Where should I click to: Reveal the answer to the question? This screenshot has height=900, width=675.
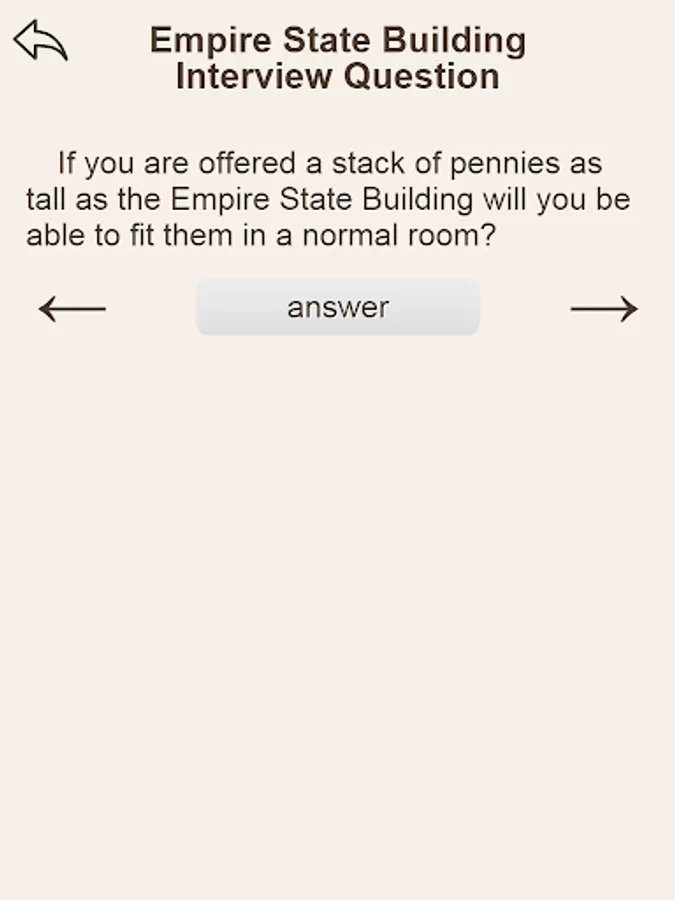[x=337, y=307]
